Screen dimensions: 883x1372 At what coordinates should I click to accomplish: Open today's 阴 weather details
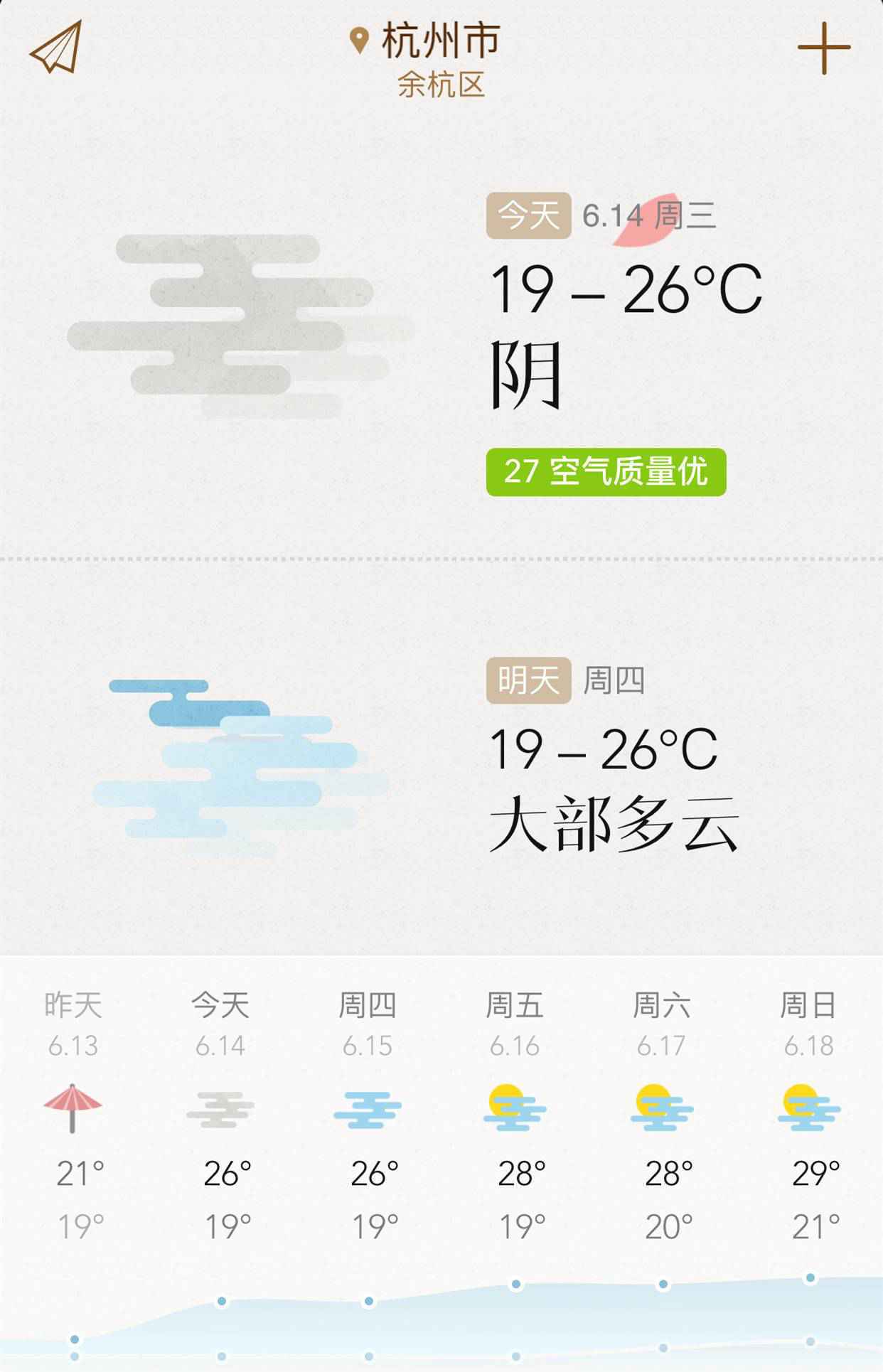tap(526, 375)
